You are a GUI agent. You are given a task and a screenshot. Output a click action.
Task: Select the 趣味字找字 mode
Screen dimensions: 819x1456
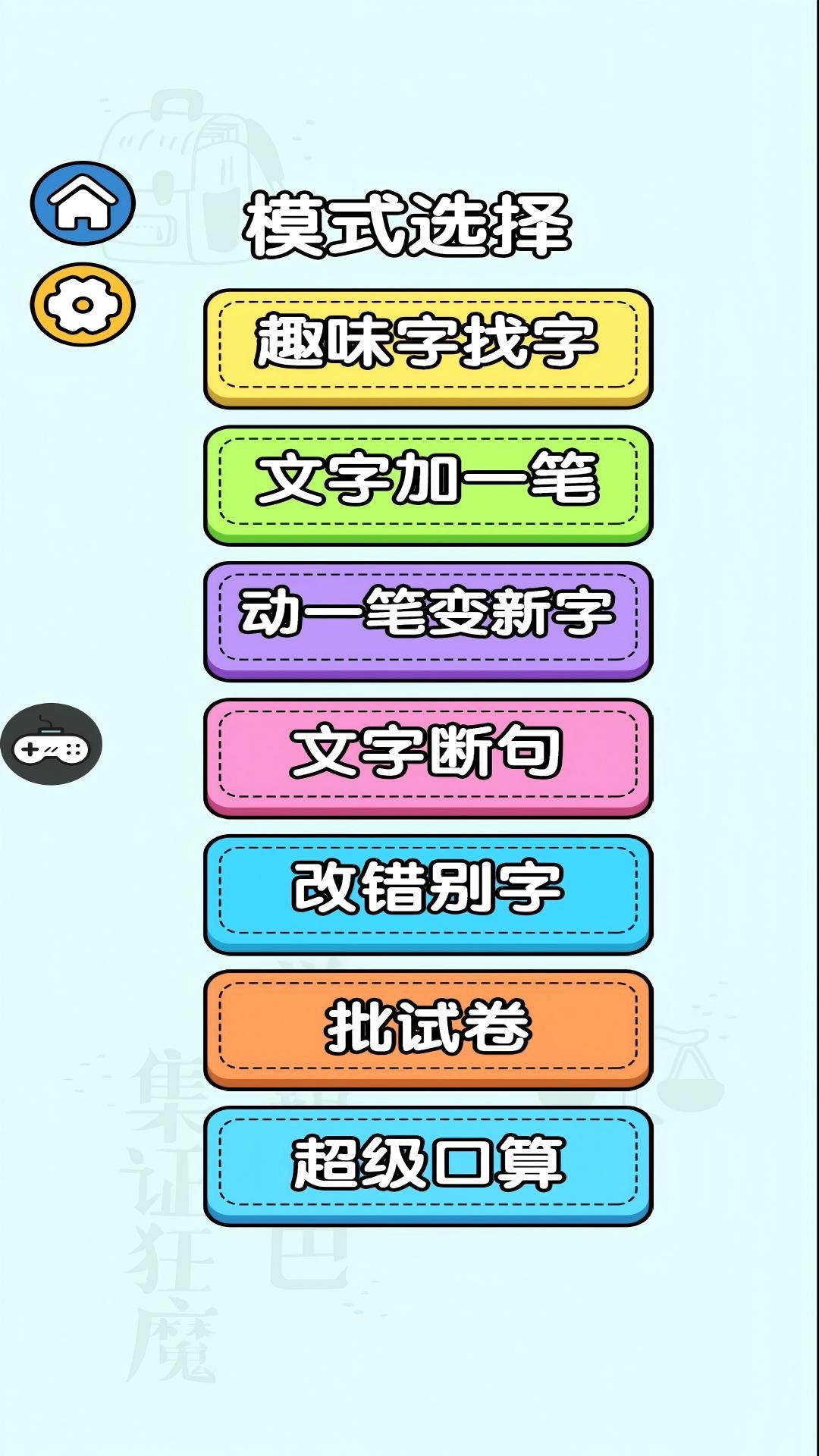tap(428, 346)
